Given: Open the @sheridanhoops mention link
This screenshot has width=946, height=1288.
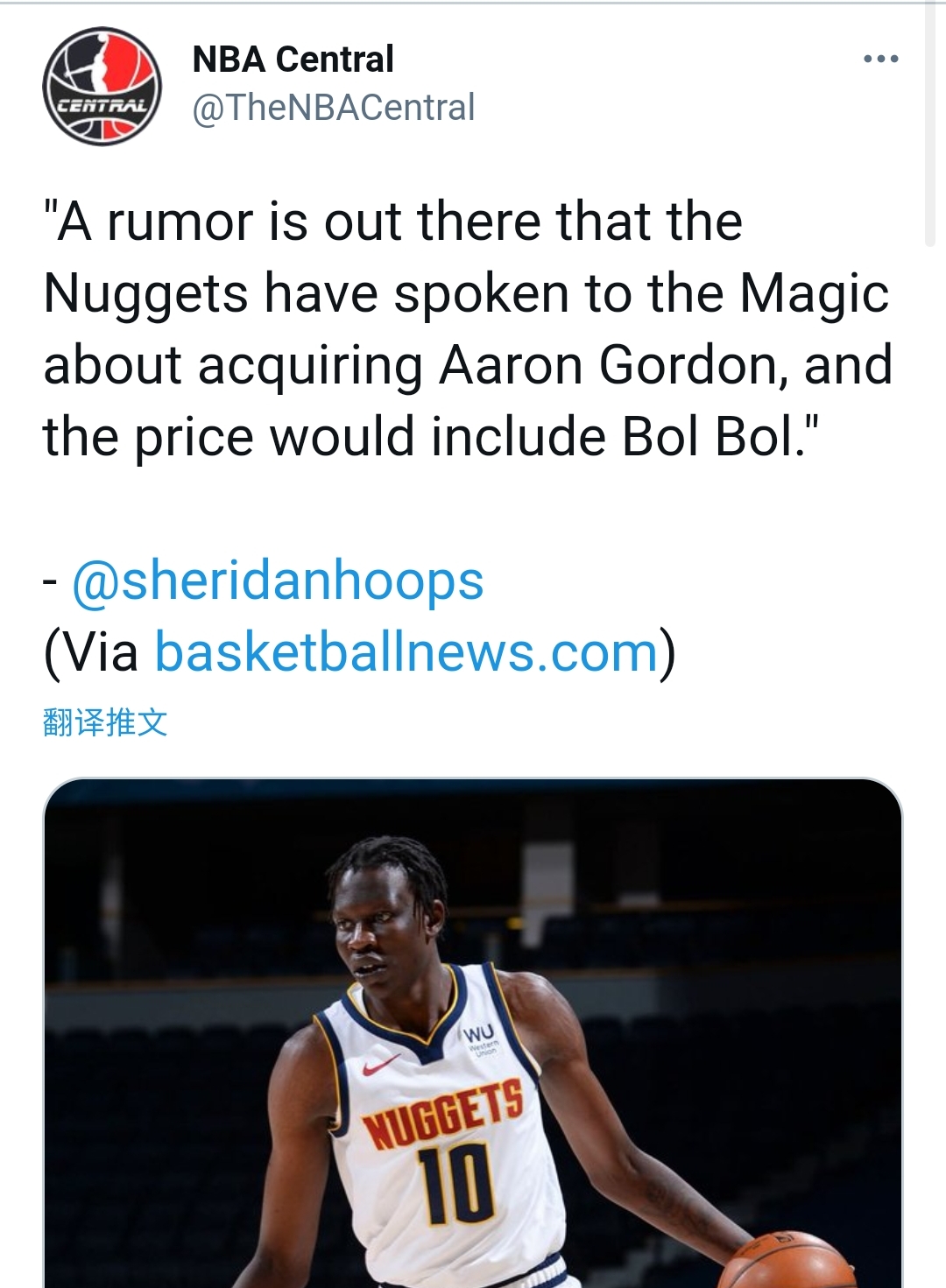Looking at the screenshot, I should coord(277,581).
